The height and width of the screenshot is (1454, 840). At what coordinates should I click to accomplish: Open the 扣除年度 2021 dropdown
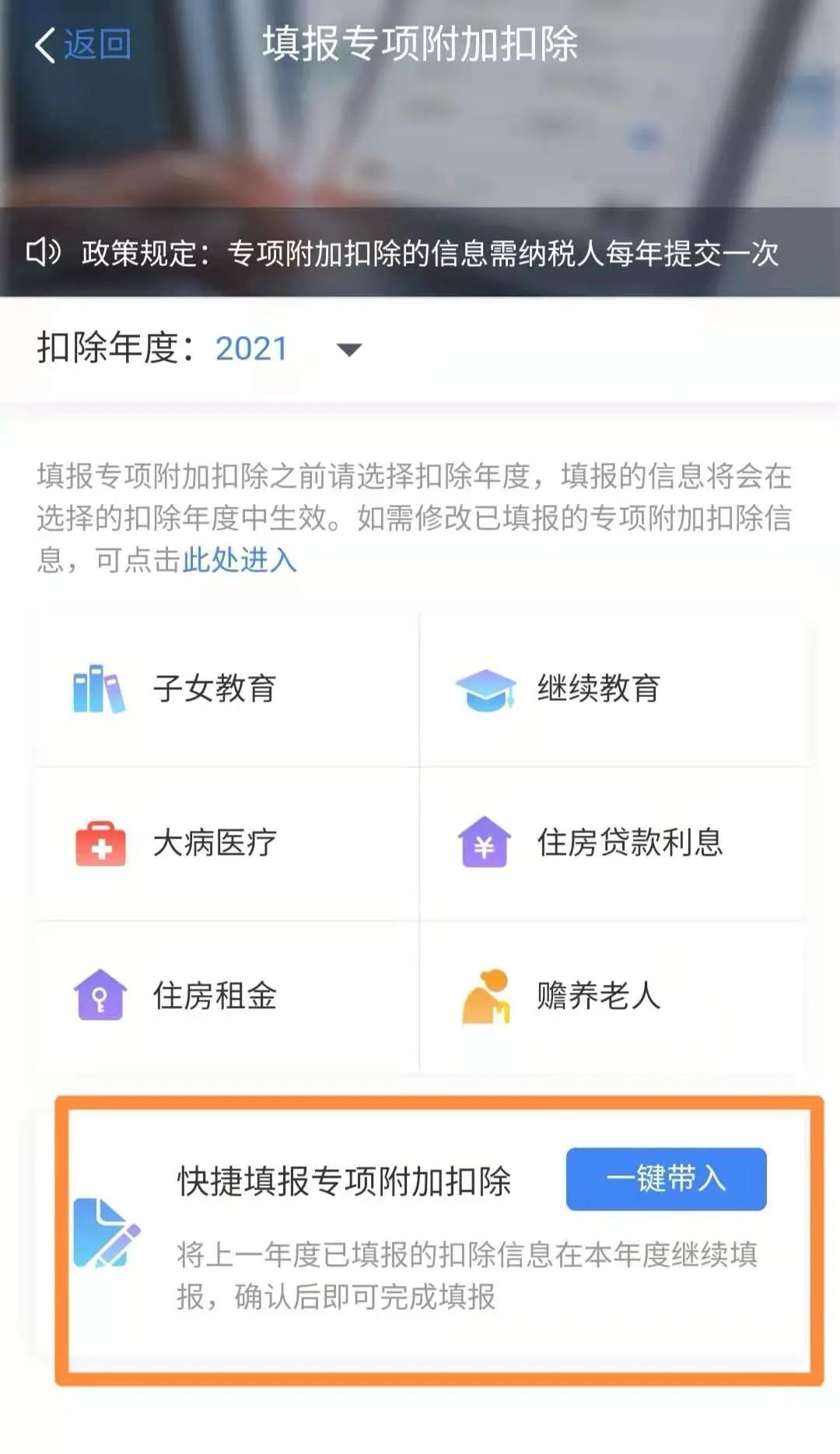coord(289,349)
